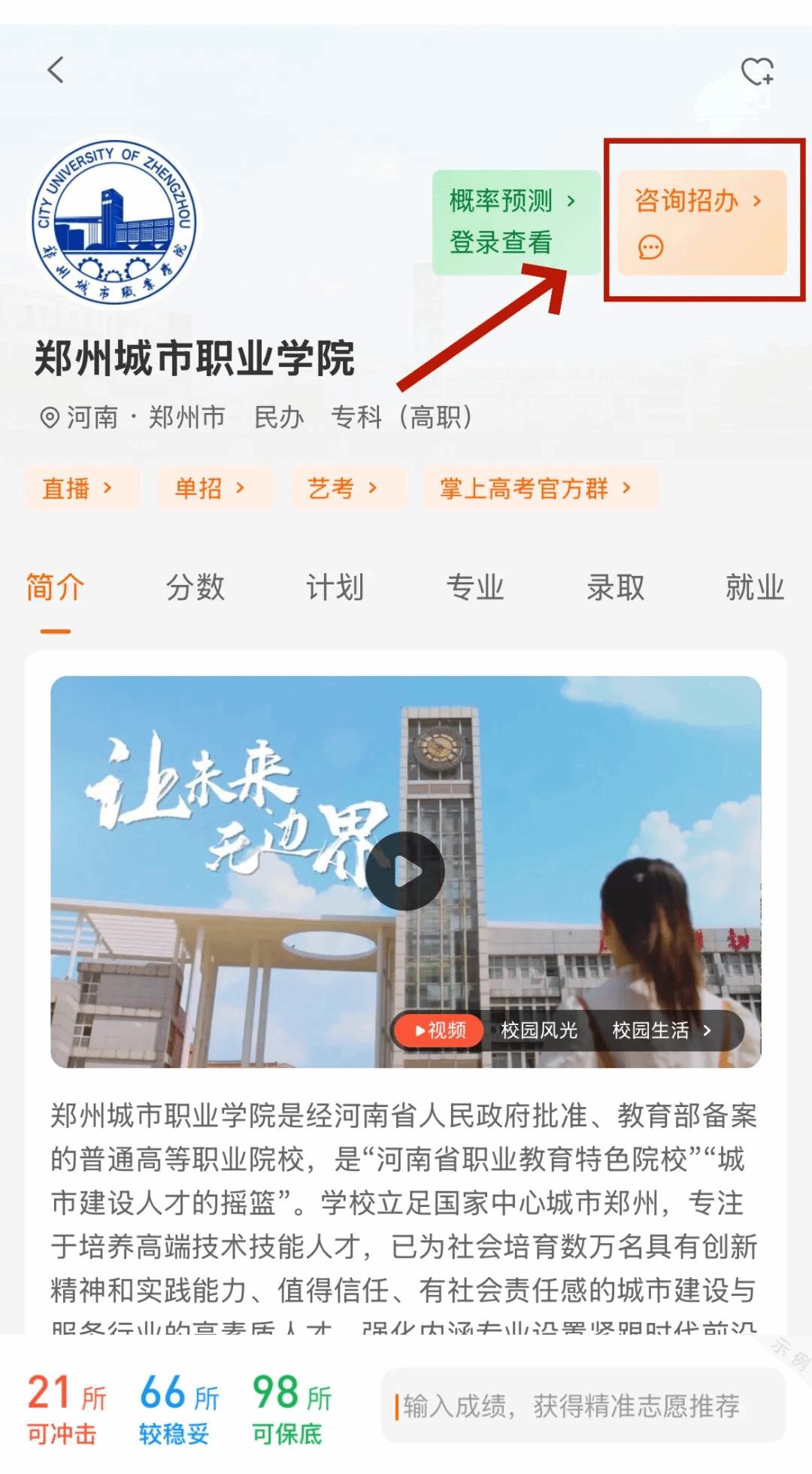Switch to the 专业 tab

tap(475, 587)
